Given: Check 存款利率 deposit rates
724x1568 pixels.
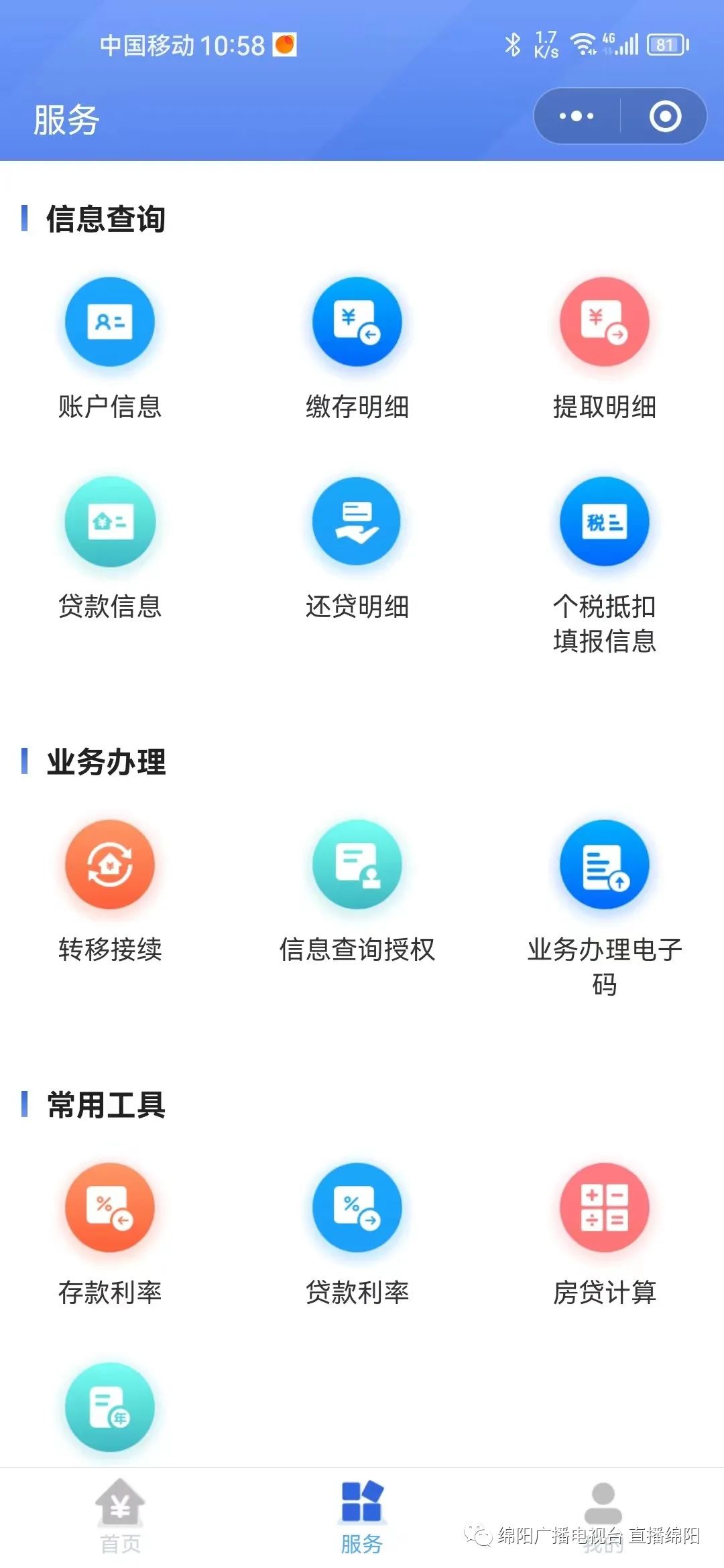Looking at the screenshot, I should click(x=110, y=1234).
